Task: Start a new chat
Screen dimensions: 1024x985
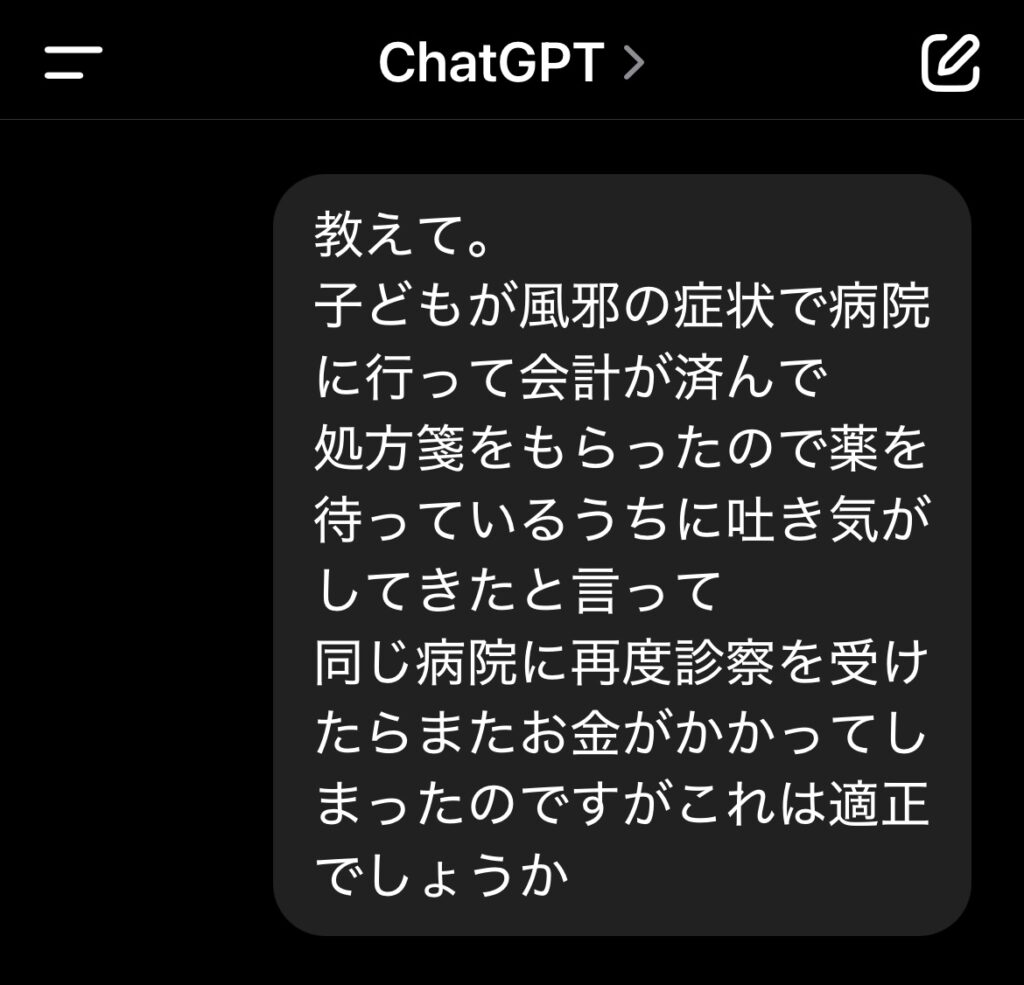Action: click(949, 62)
